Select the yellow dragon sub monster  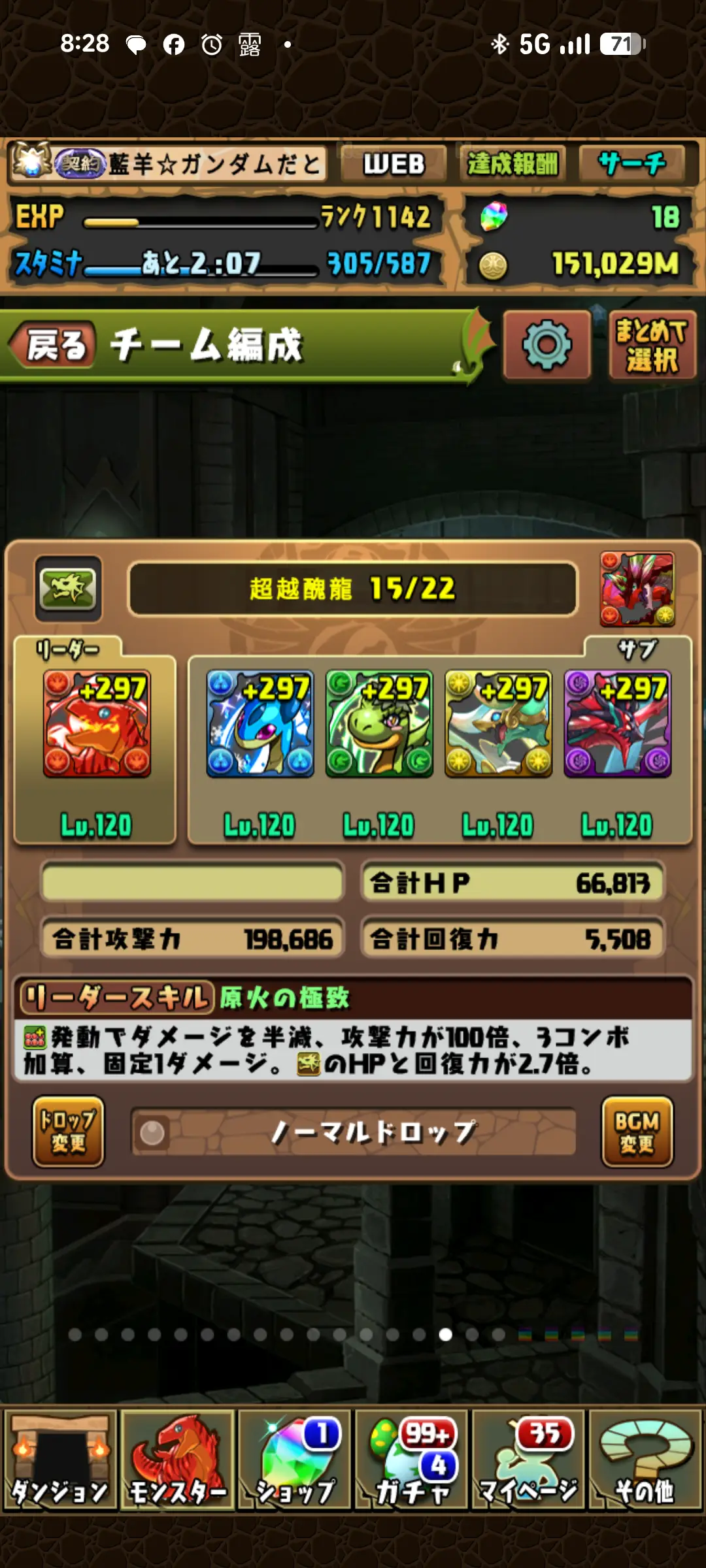[498, 724]
